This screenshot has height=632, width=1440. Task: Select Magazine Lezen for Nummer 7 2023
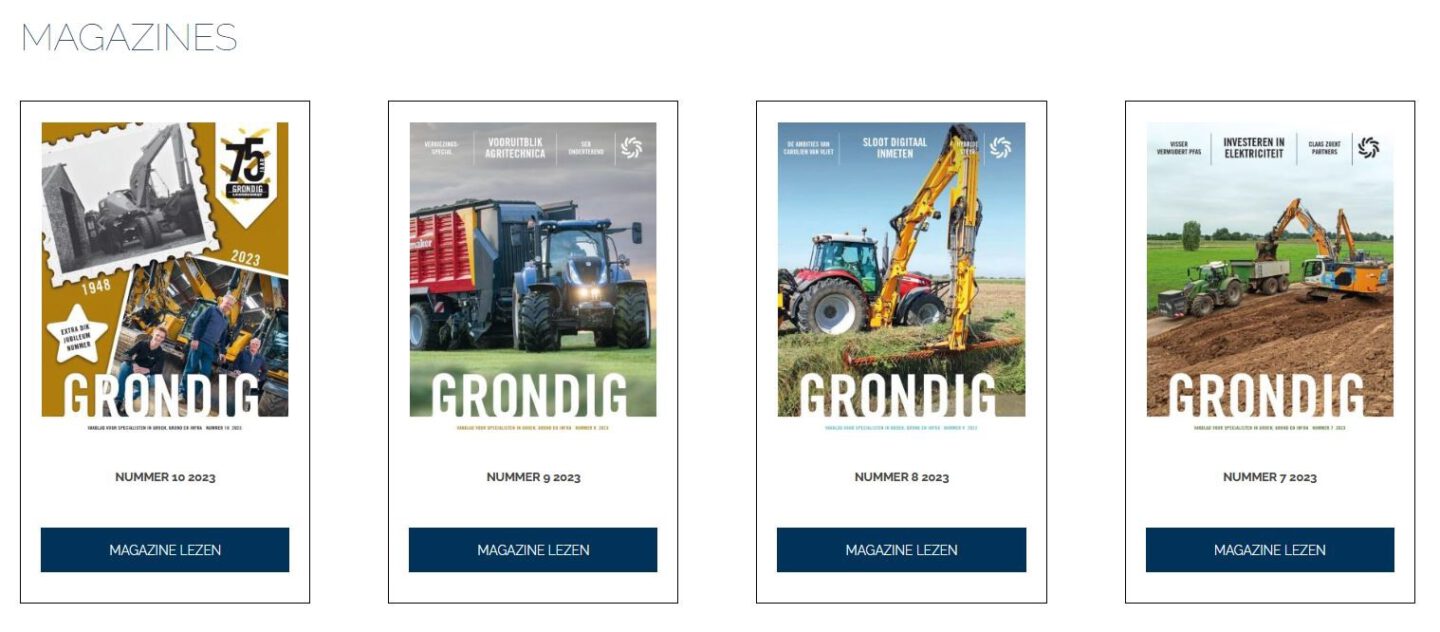click(x=1269, y=550)
